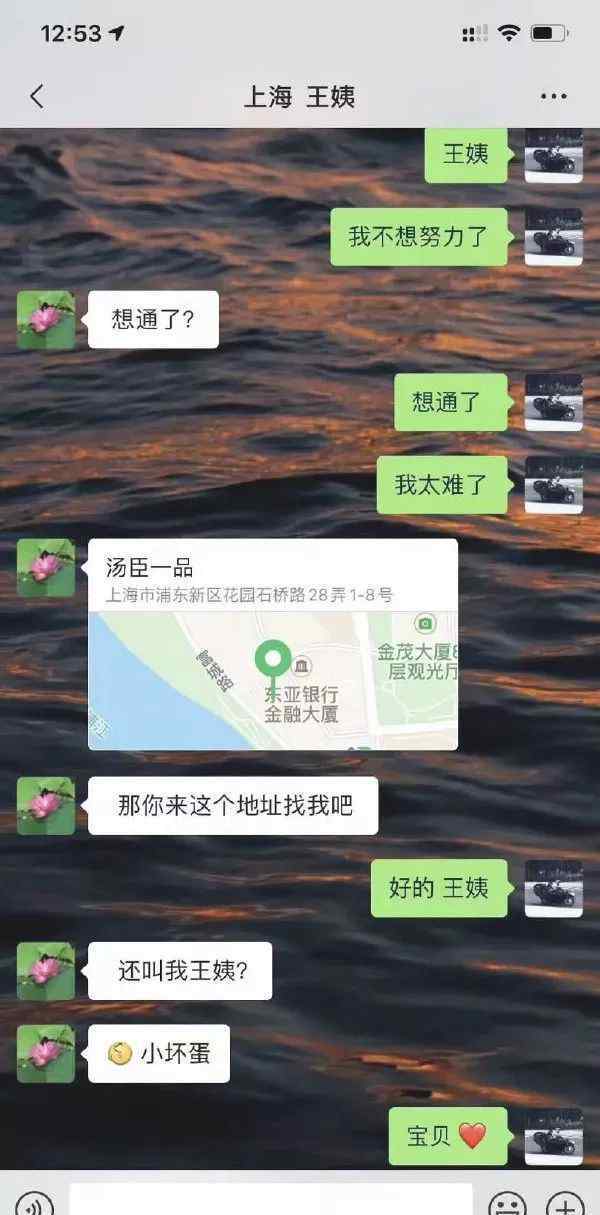Open the three-dot chat info menu
600x1215 pixels.
click(x=553, y=97)
